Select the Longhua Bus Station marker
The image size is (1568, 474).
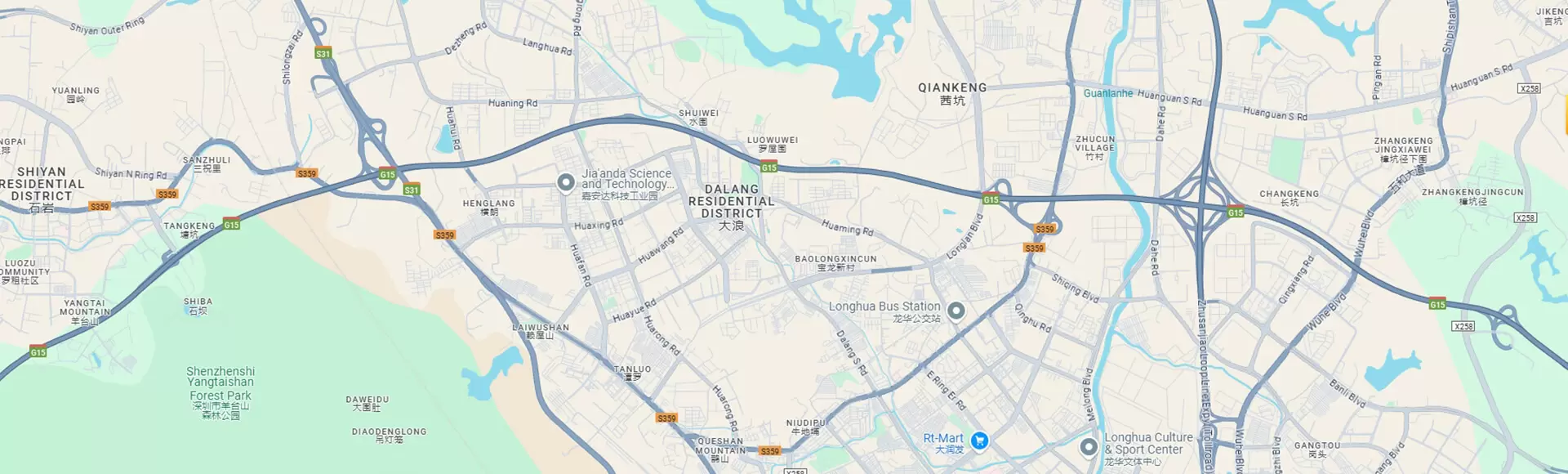click(x=956, y=311)
